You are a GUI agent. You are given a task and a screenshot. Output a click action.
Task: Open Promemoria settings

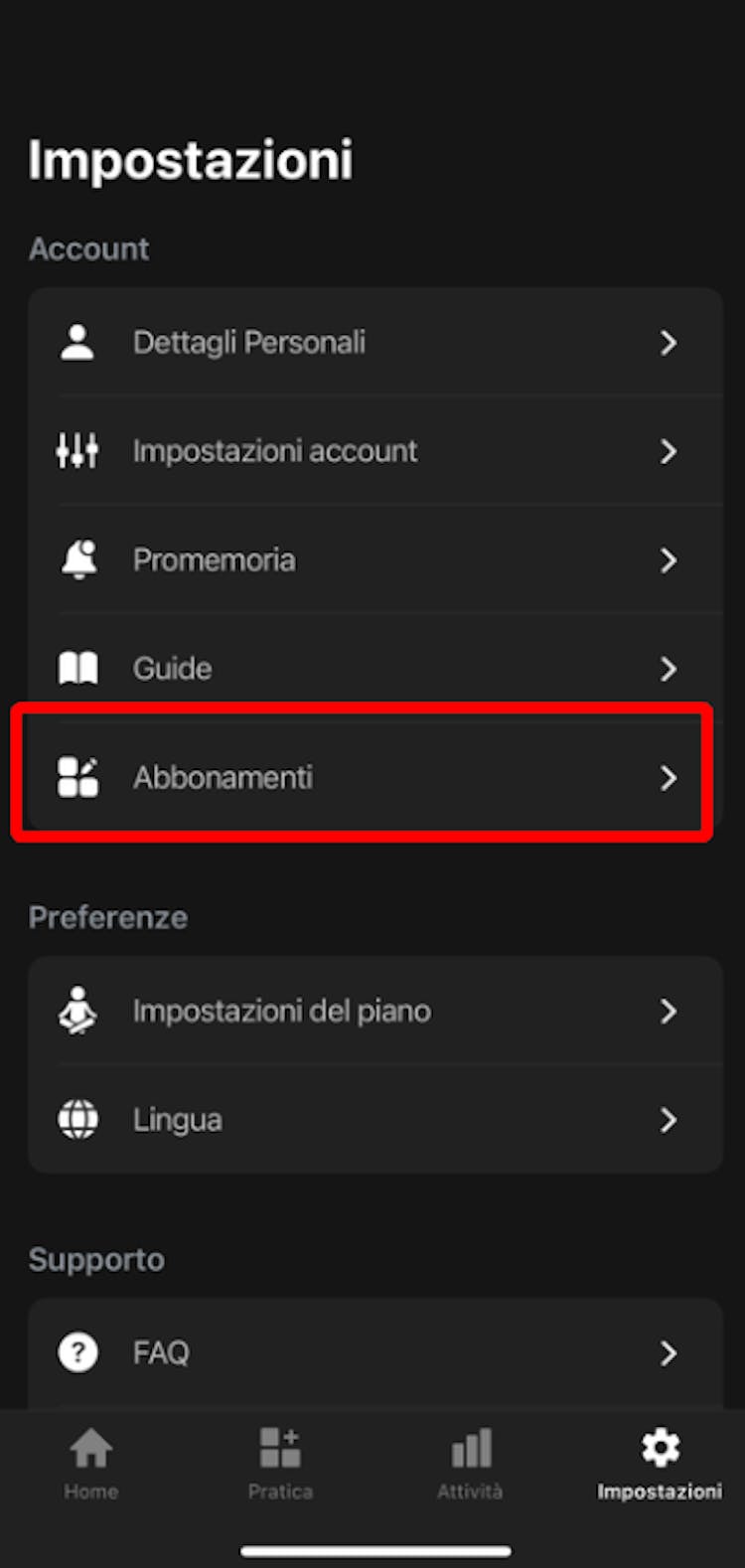tap(374, 560)
